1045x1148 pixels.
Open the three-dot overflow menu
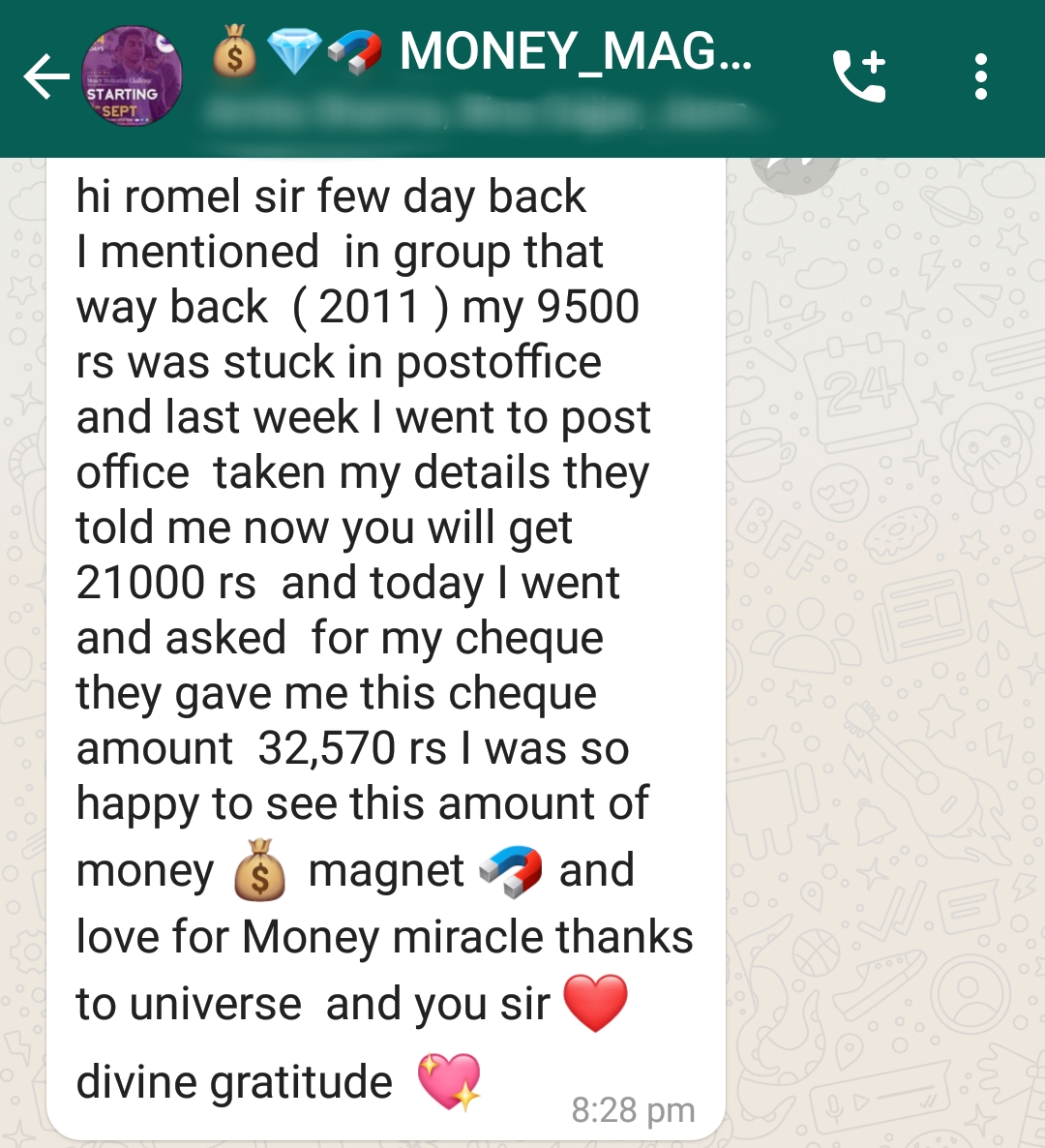pos(981,76)
